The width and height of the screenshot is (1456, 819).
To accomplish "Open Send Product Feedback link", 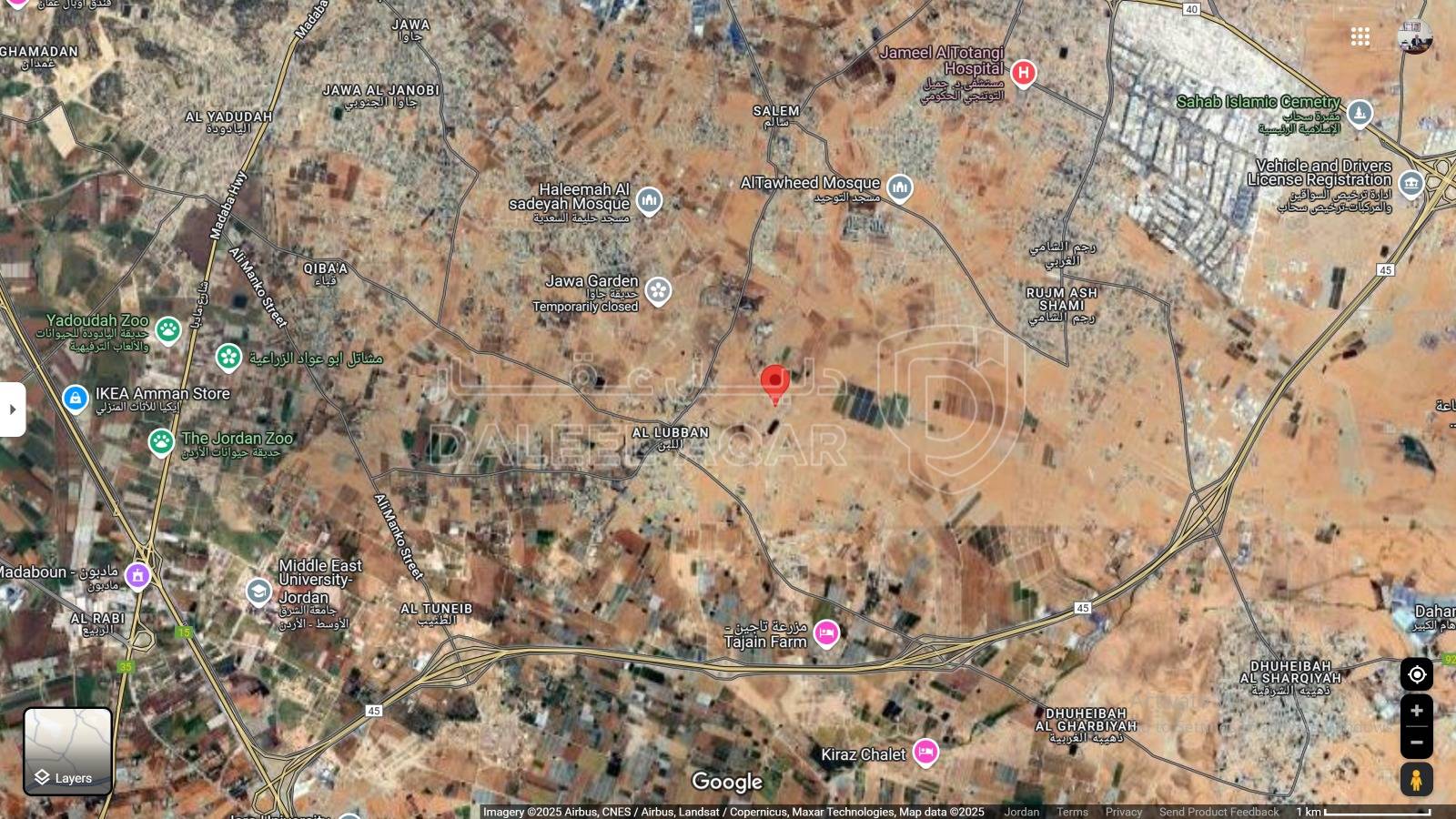I will pos(1218,812).
